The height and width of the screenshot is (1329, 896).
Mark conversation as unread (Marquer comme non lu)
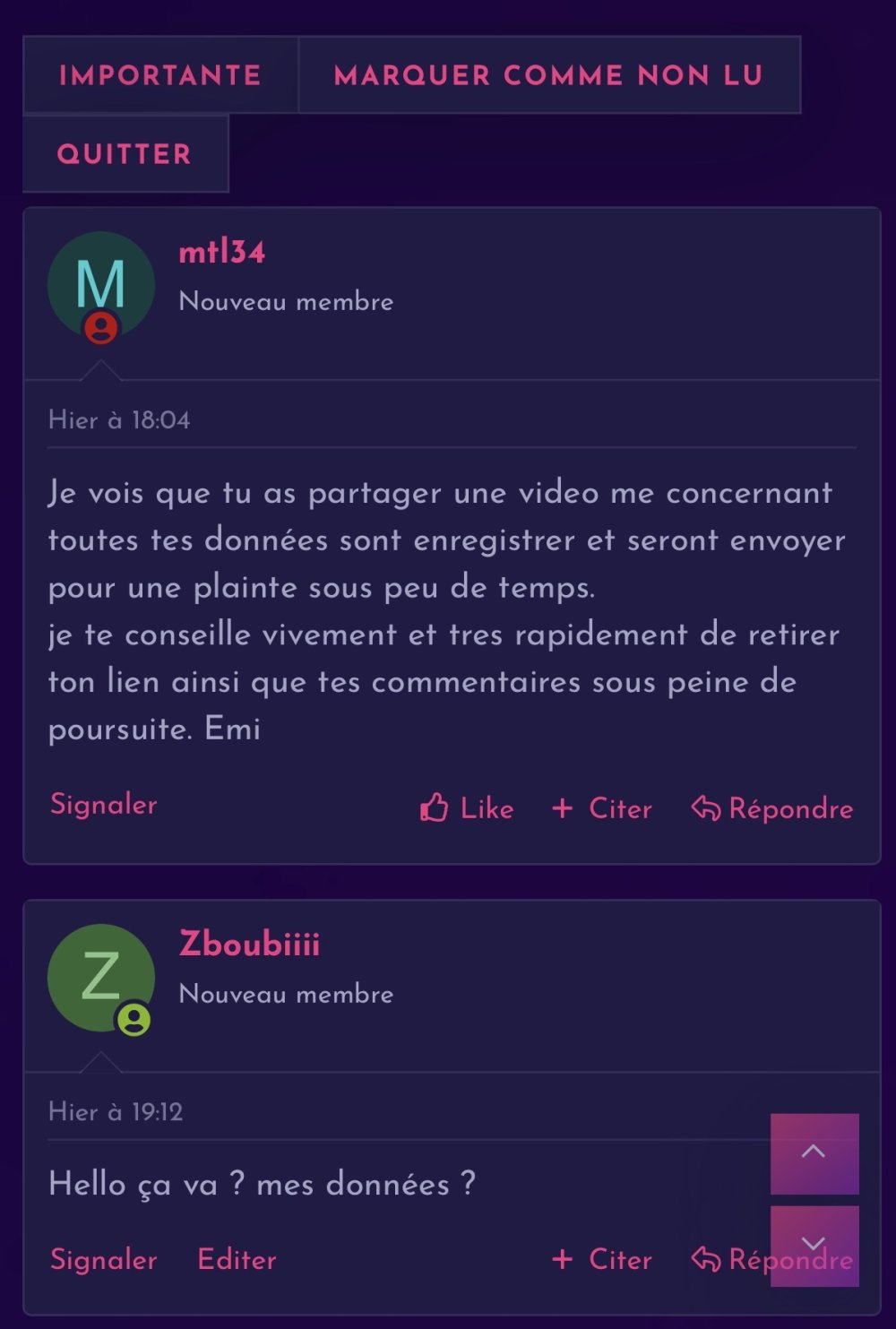(x=548, y=75)
